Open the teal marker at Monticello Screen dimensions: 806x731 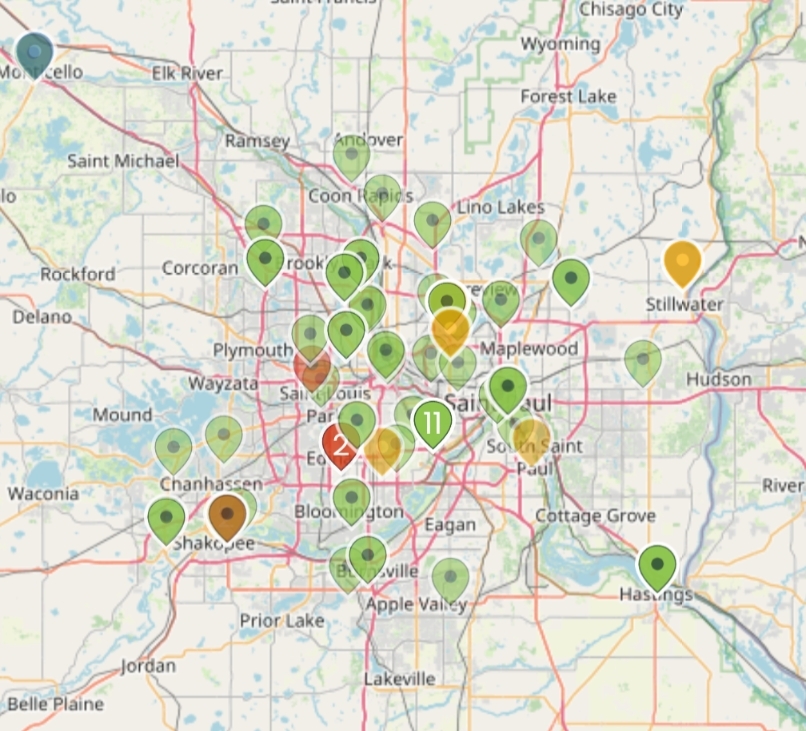click(35, 52)
